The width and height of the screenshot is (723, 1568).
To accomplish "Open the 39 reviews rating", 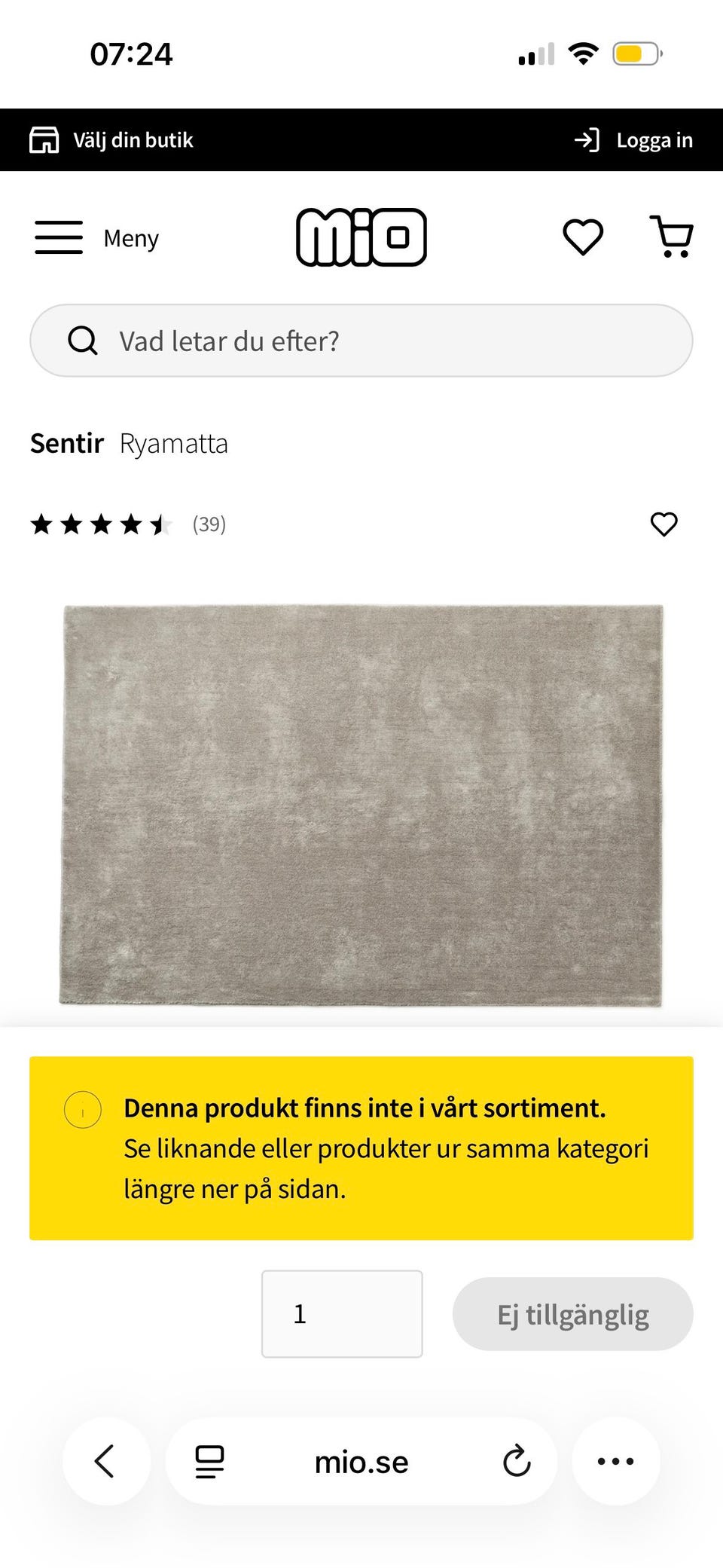I will [128, 524].
